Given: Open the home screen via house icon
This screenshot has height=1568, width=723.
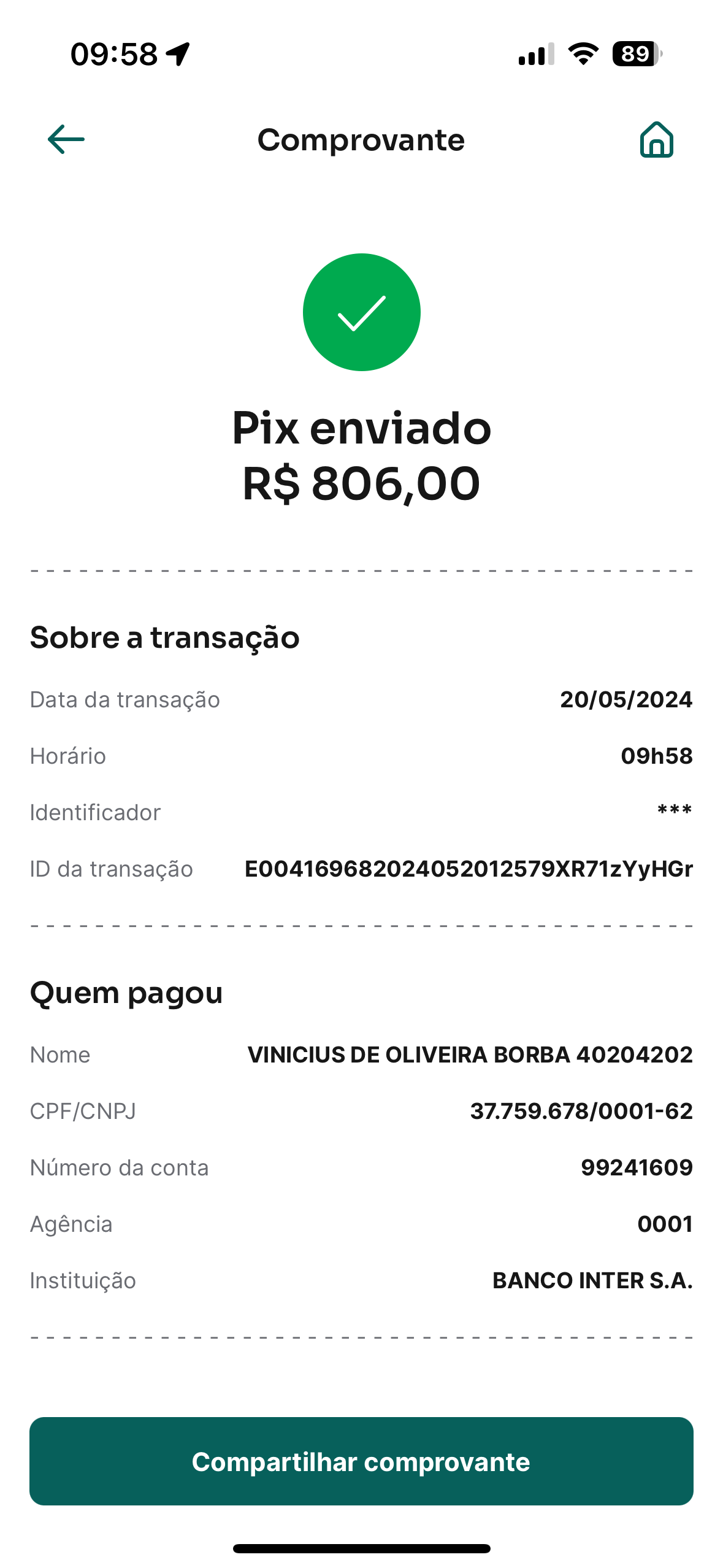Looking at the screenshot, I should pos(656,140).
